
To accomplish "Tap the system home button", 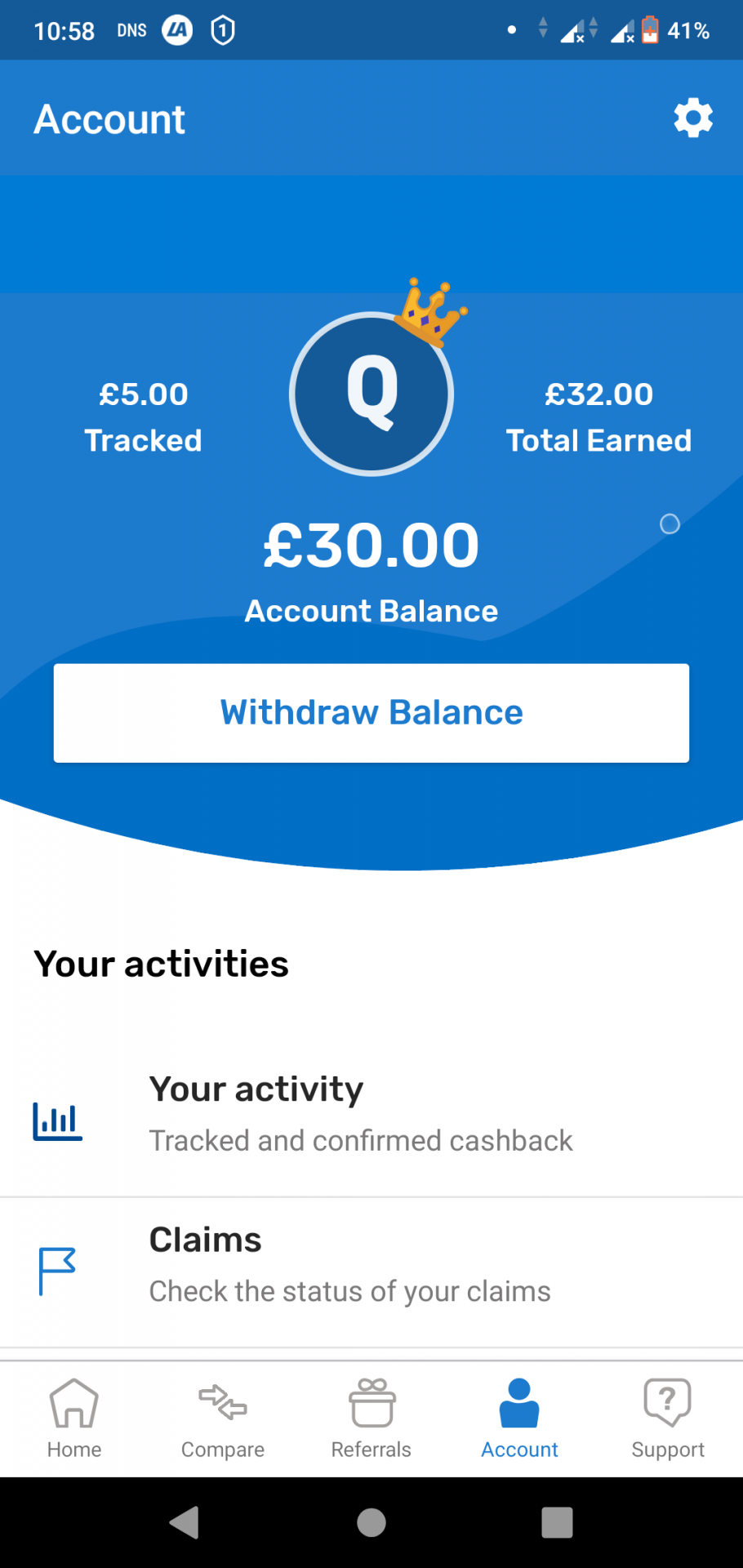I will coord(371,1522).
